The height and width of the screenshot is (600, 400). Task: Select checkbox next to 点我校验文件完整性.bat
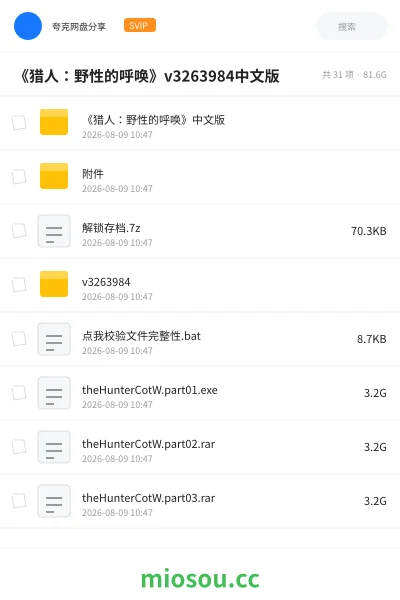click(19, 339)
